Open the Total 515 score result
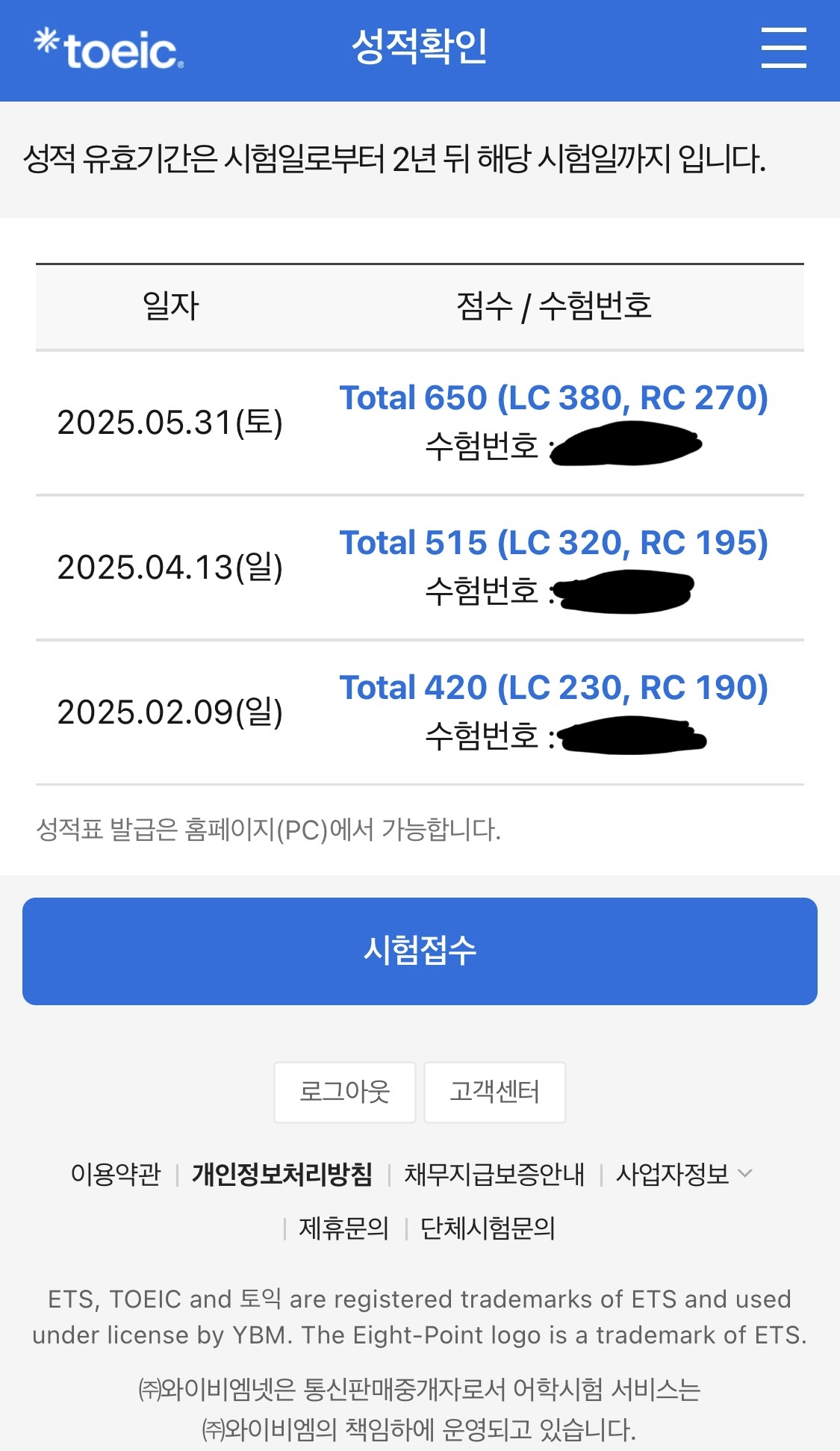This screenshot has width=840, height=1451. click(553, 542)
